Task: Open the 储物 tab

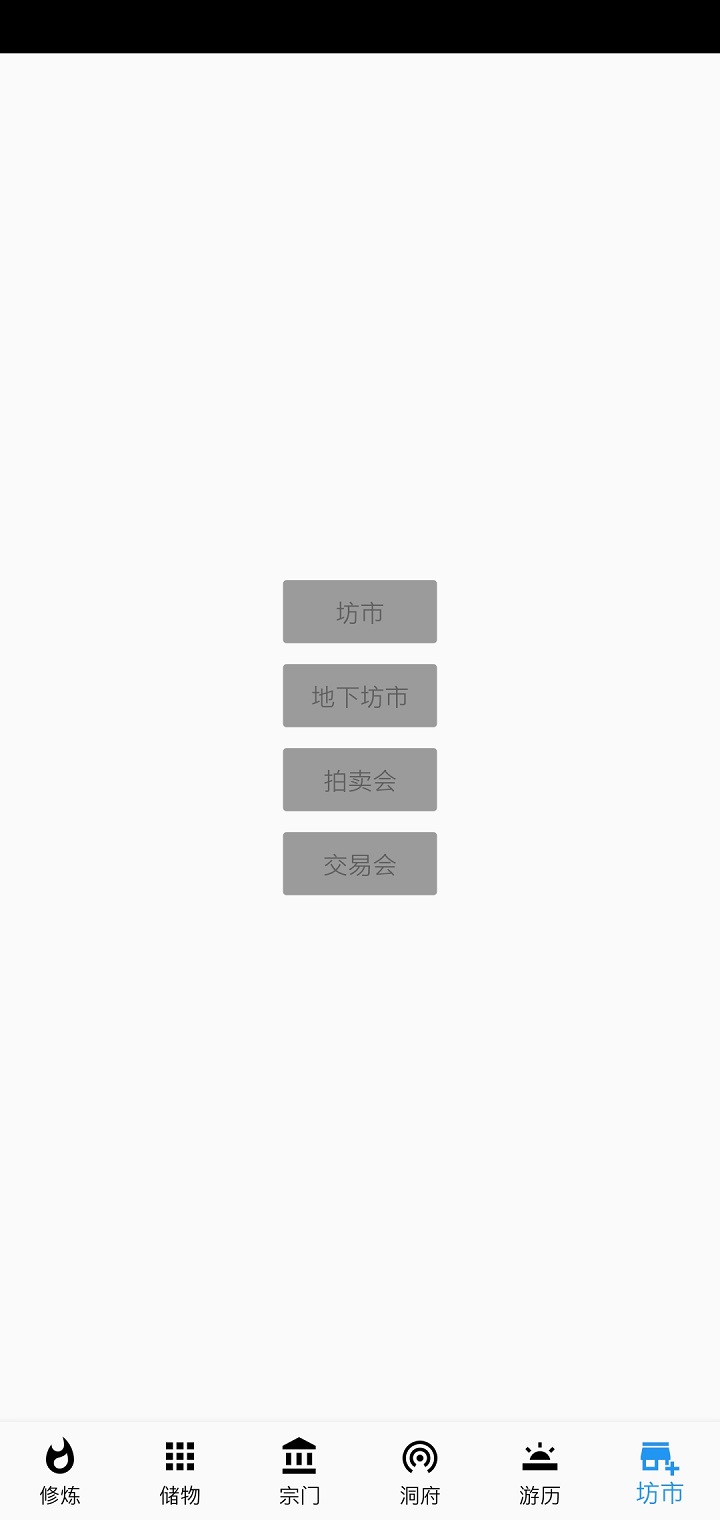Action: coord(180,1471)
